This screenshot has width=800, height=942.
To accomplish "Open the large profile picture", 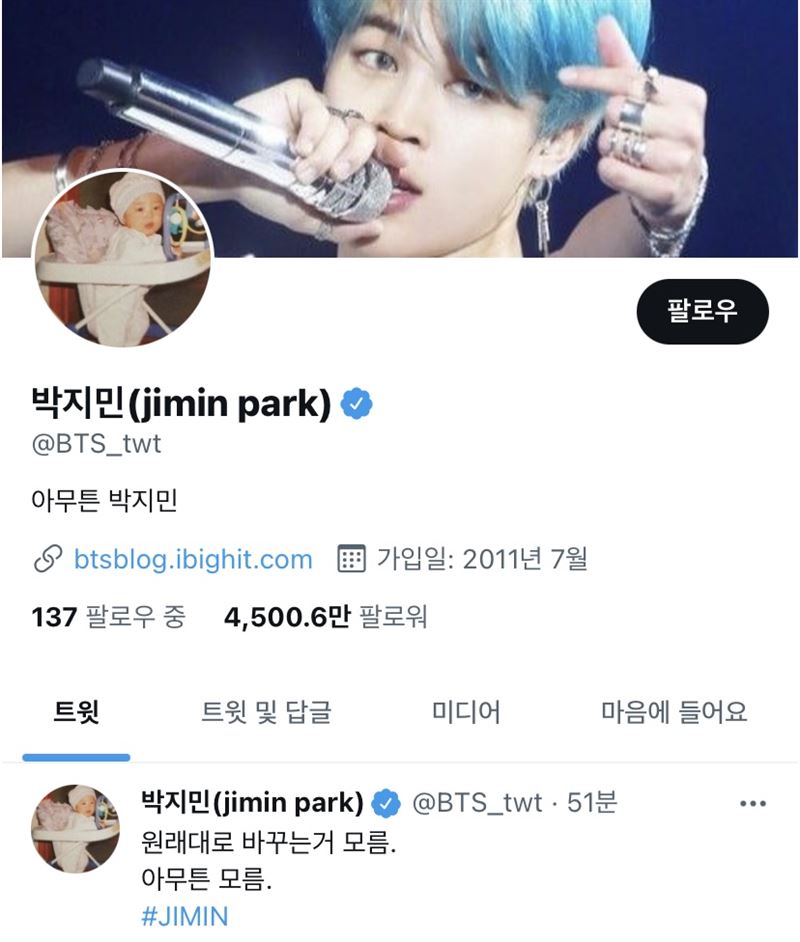I will 124,260.
